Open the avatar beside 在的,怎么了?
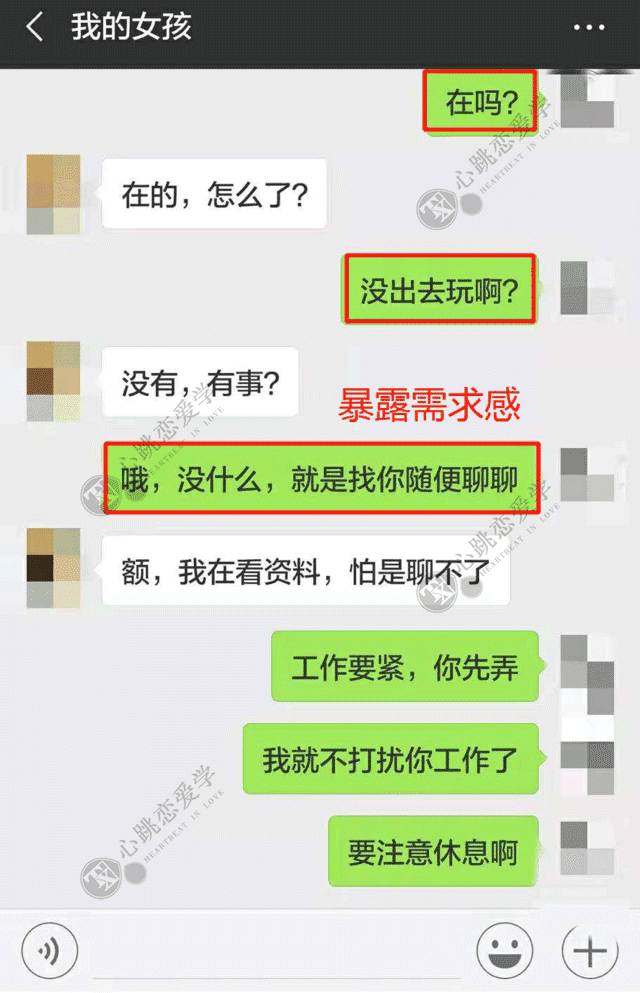Viewport: 640px width, 993px height. pyautogui.click(x=53, y=195)
